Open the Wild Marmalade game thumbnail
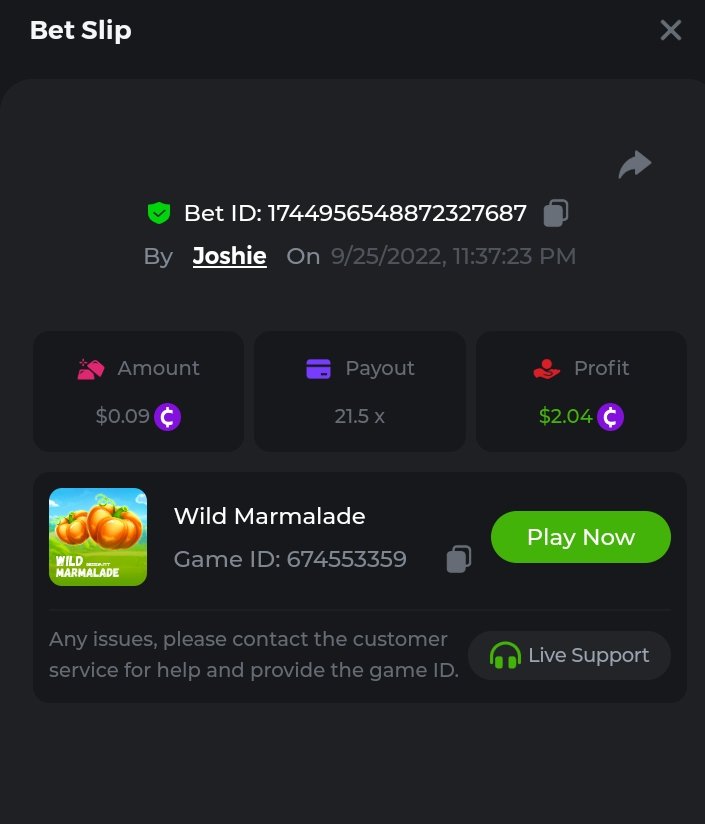 pyautogui.click(x=98, y=537)
